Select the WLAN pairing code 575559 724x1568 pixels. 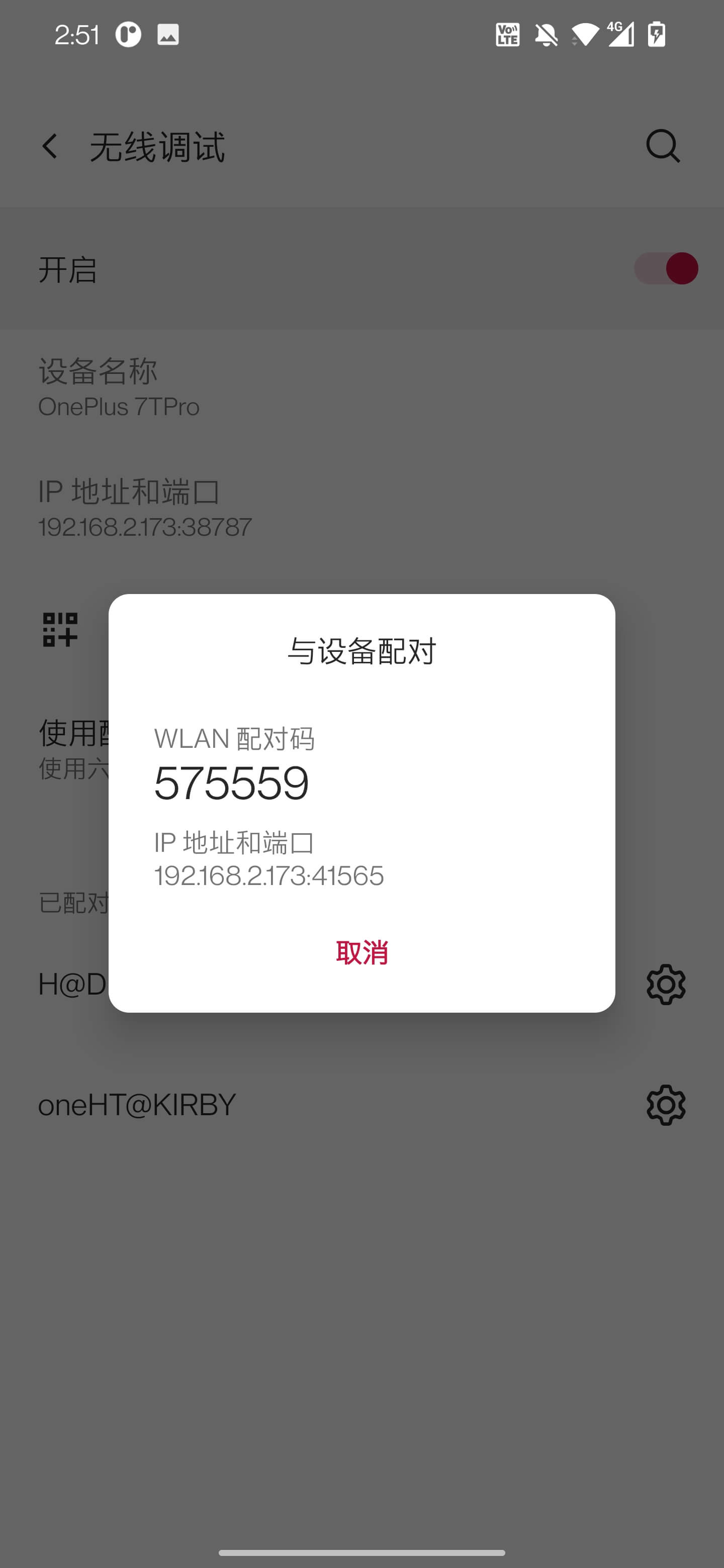232,783
